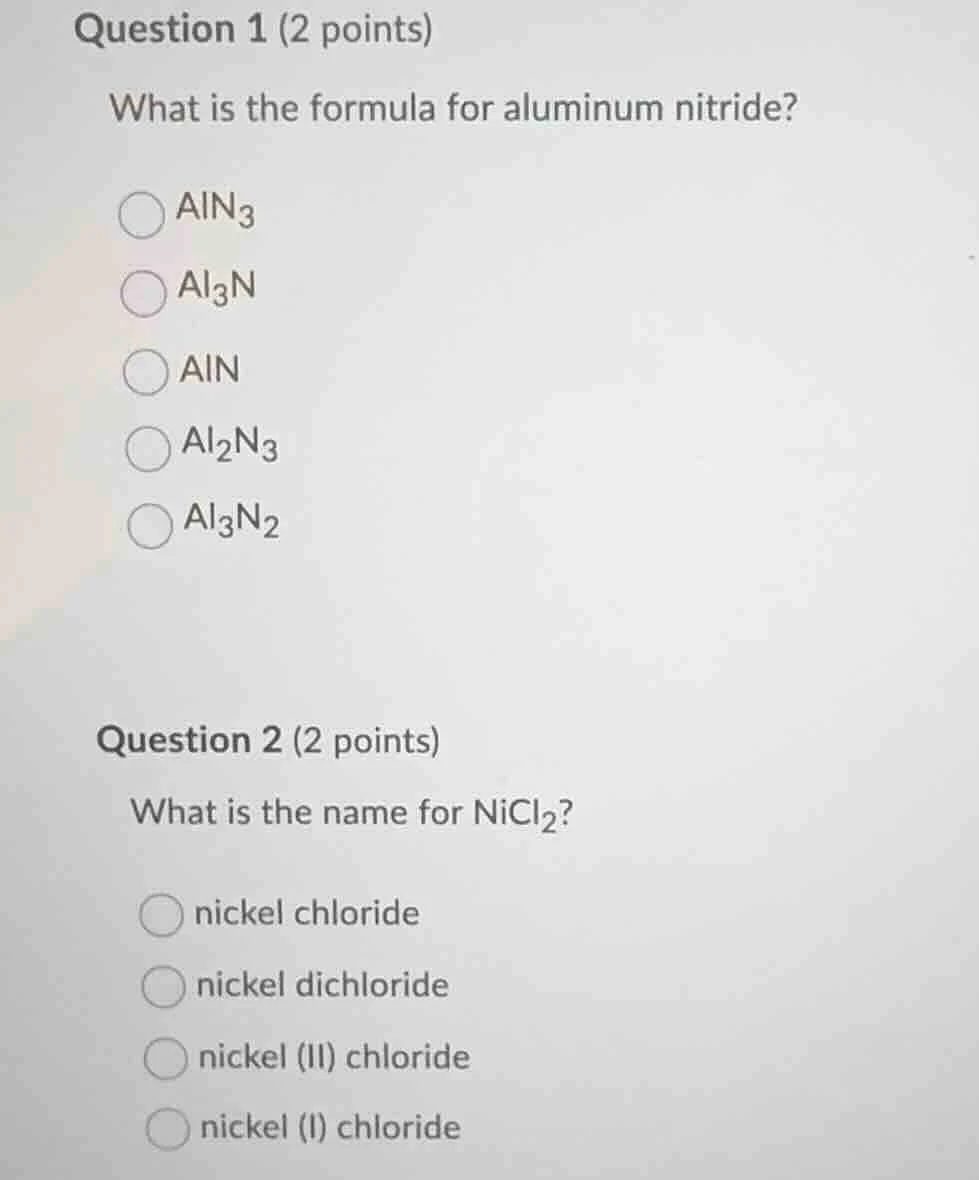The image size is (979, 1180).
Task: Select the nickel chloride option
Action: tap(160, 913)
